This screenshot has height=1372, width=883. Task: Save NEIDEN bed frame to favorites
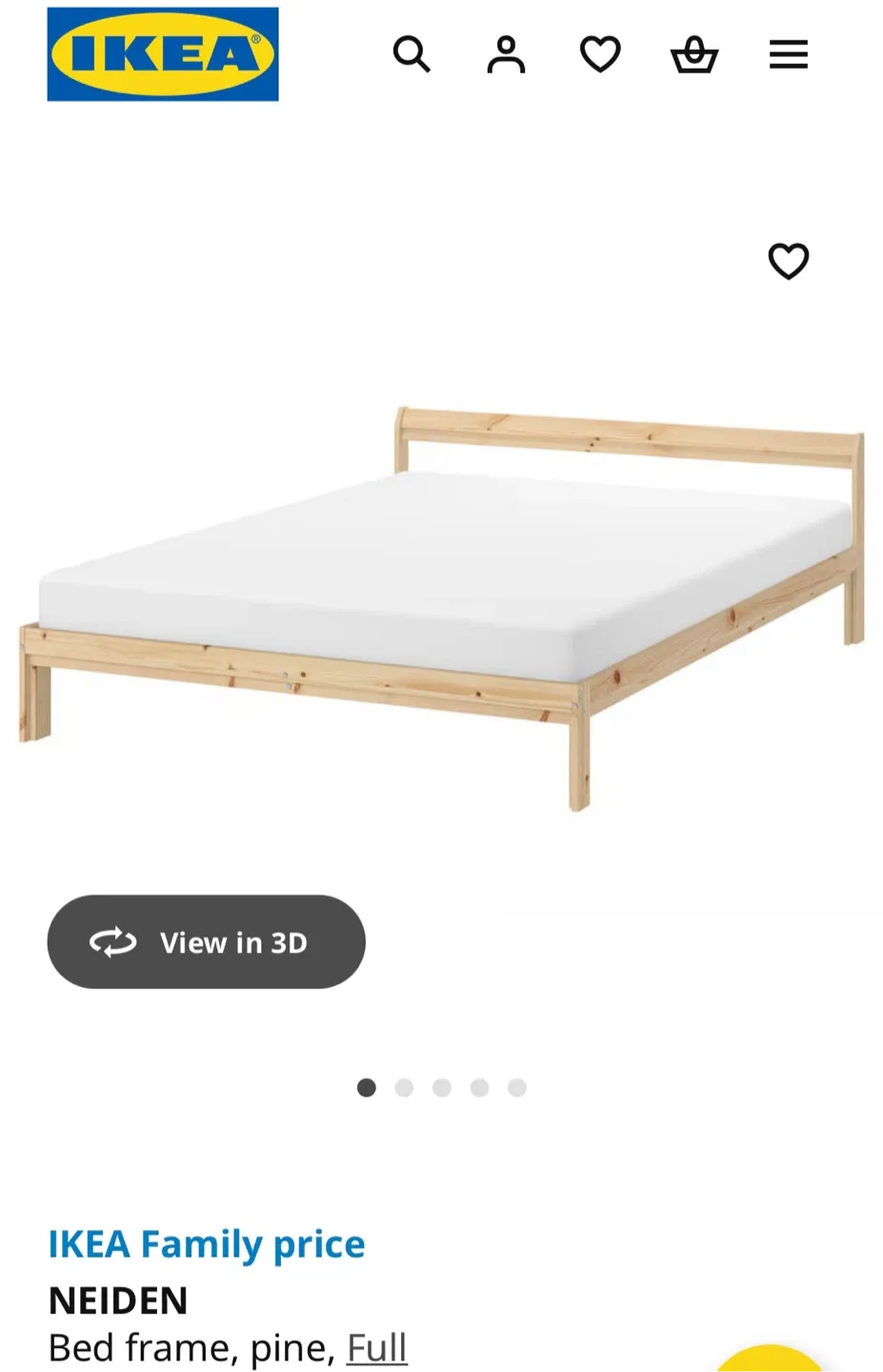click(789, 261)
